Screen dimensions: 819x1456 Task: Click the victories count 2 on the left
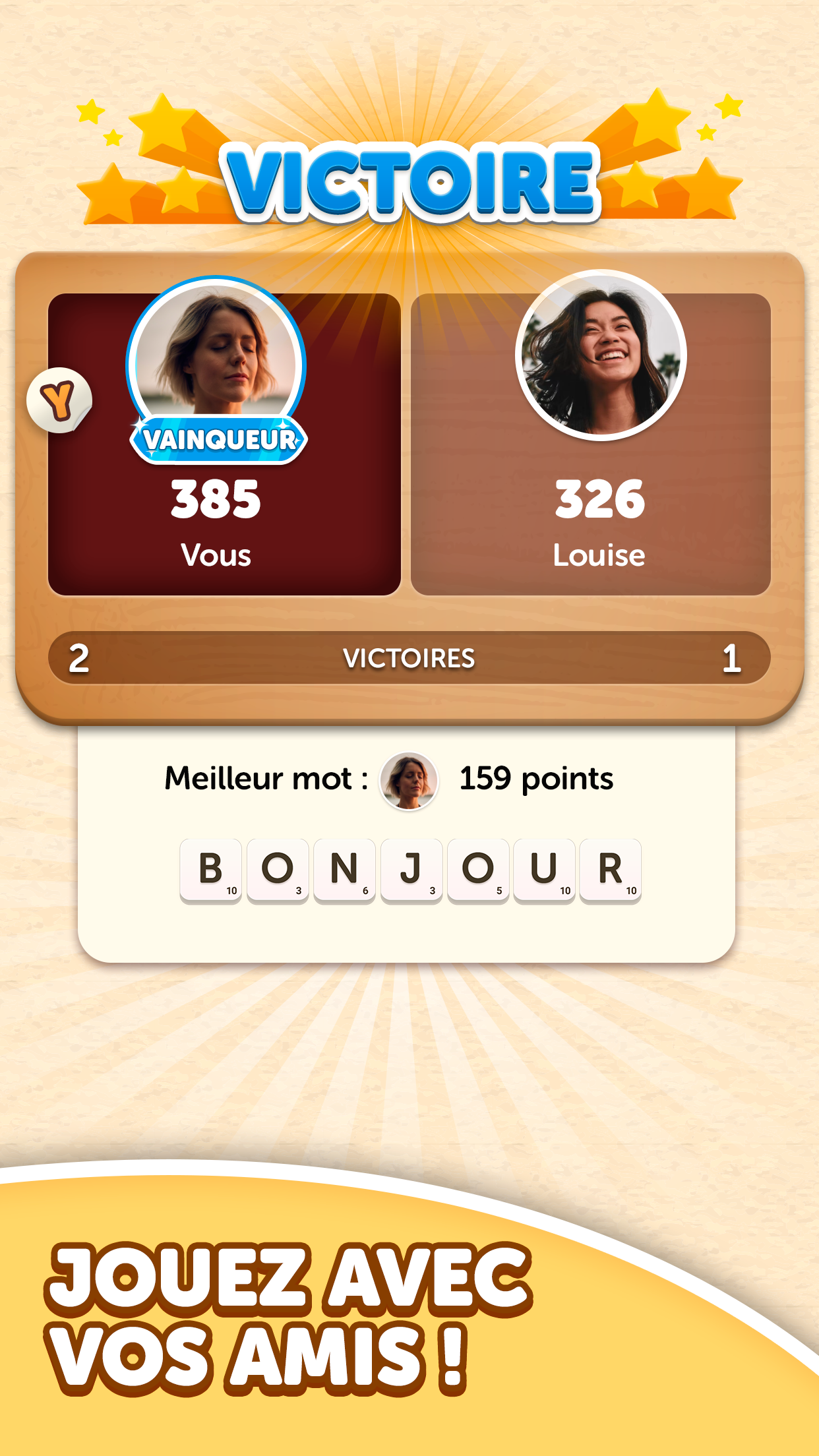[77, 657]
